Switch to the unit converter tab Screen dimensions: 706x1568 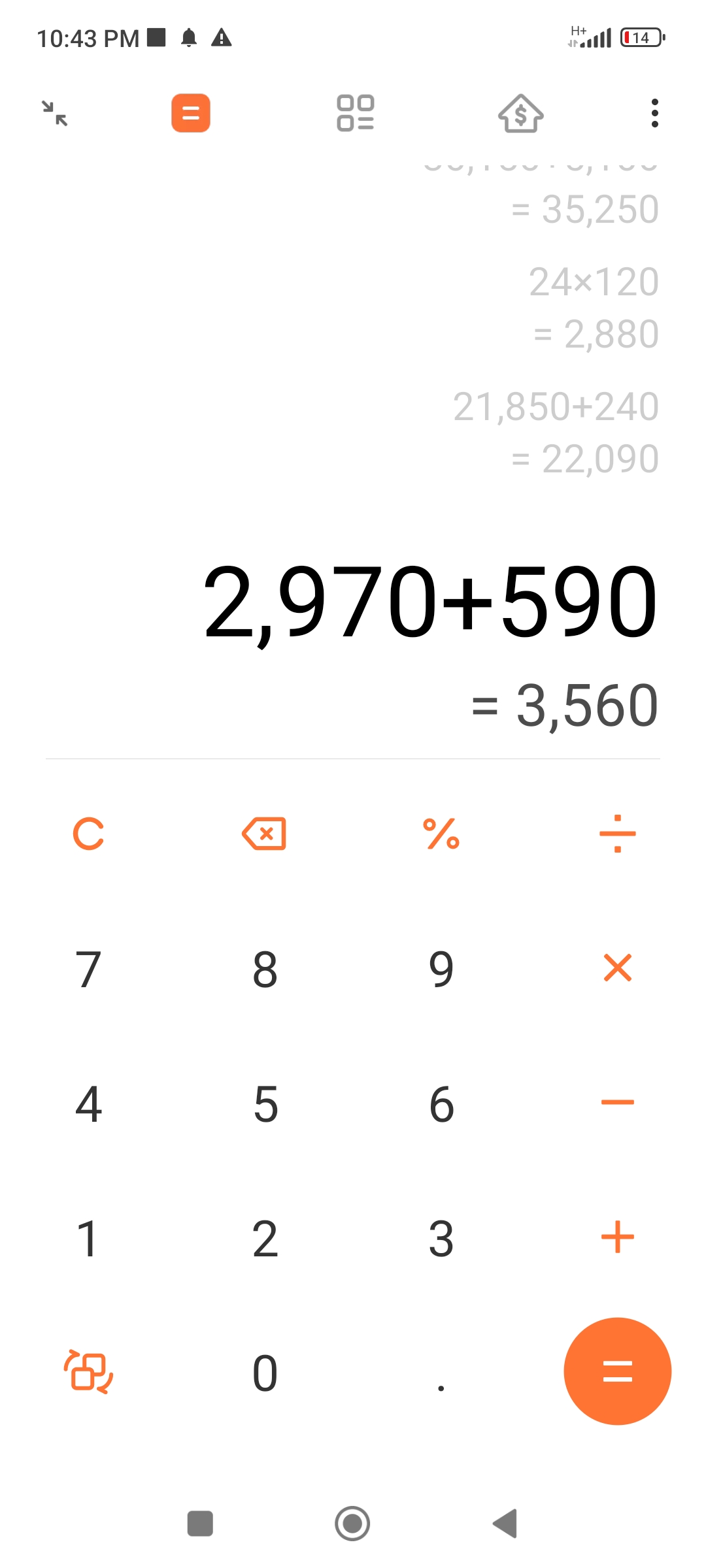click(x=355, y=113)
